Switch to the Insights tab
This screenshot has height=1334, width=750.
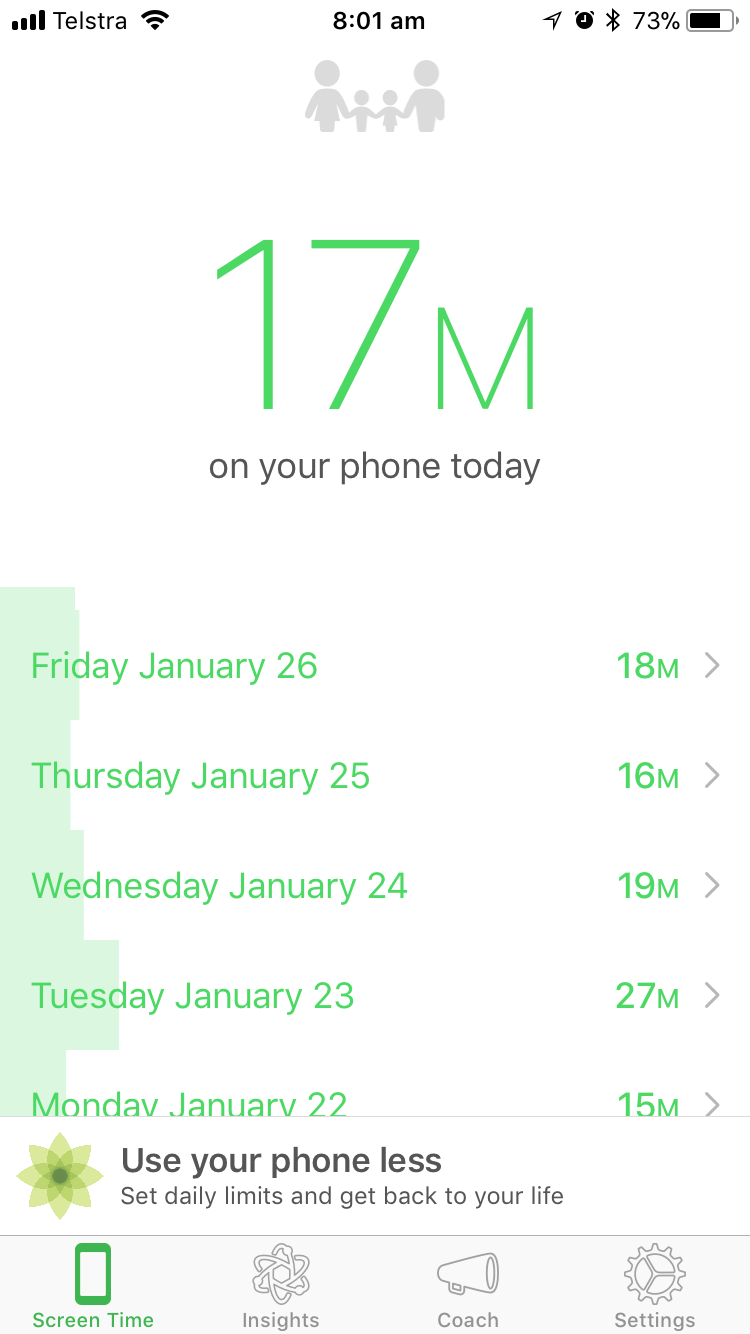point(280,1287)
